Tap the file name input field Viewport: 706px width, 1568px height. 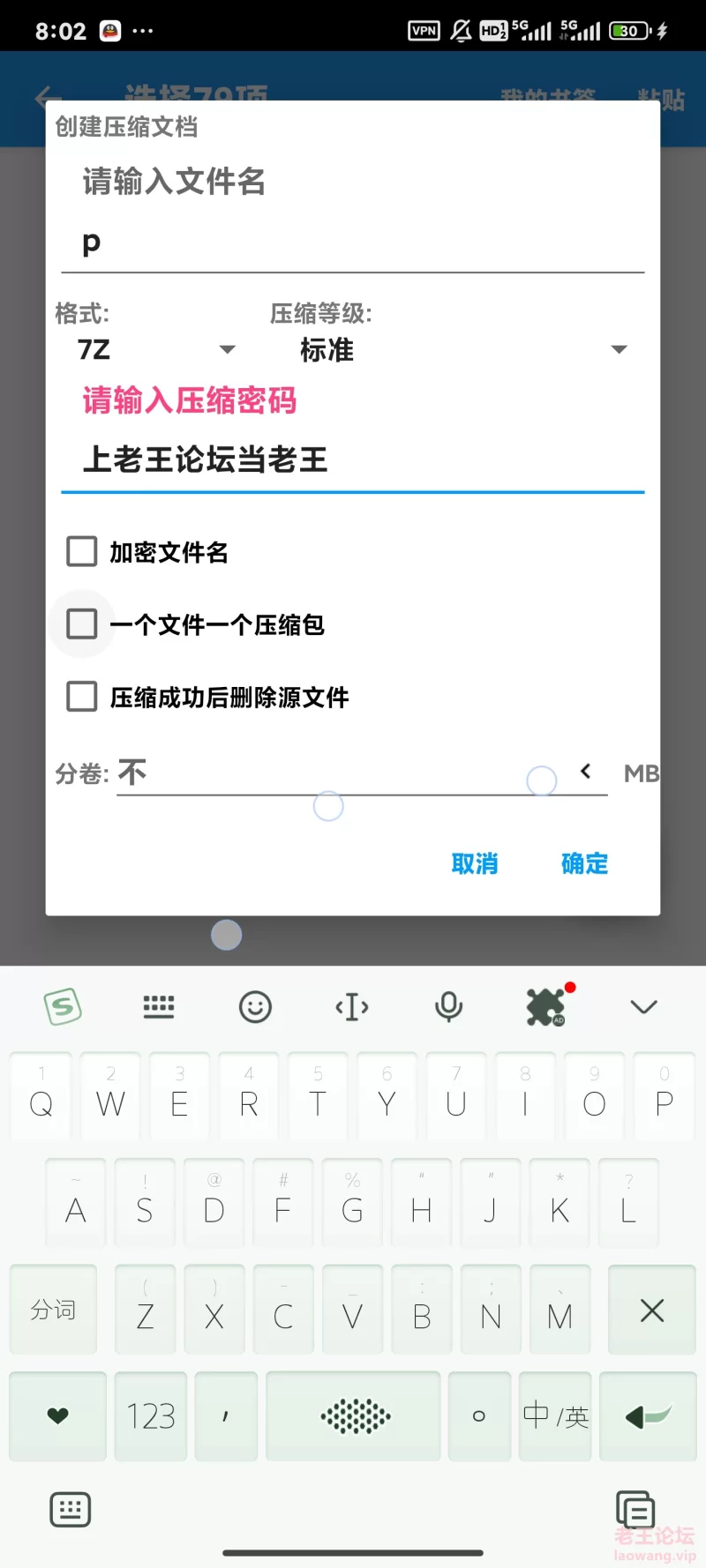pos(352,243)
